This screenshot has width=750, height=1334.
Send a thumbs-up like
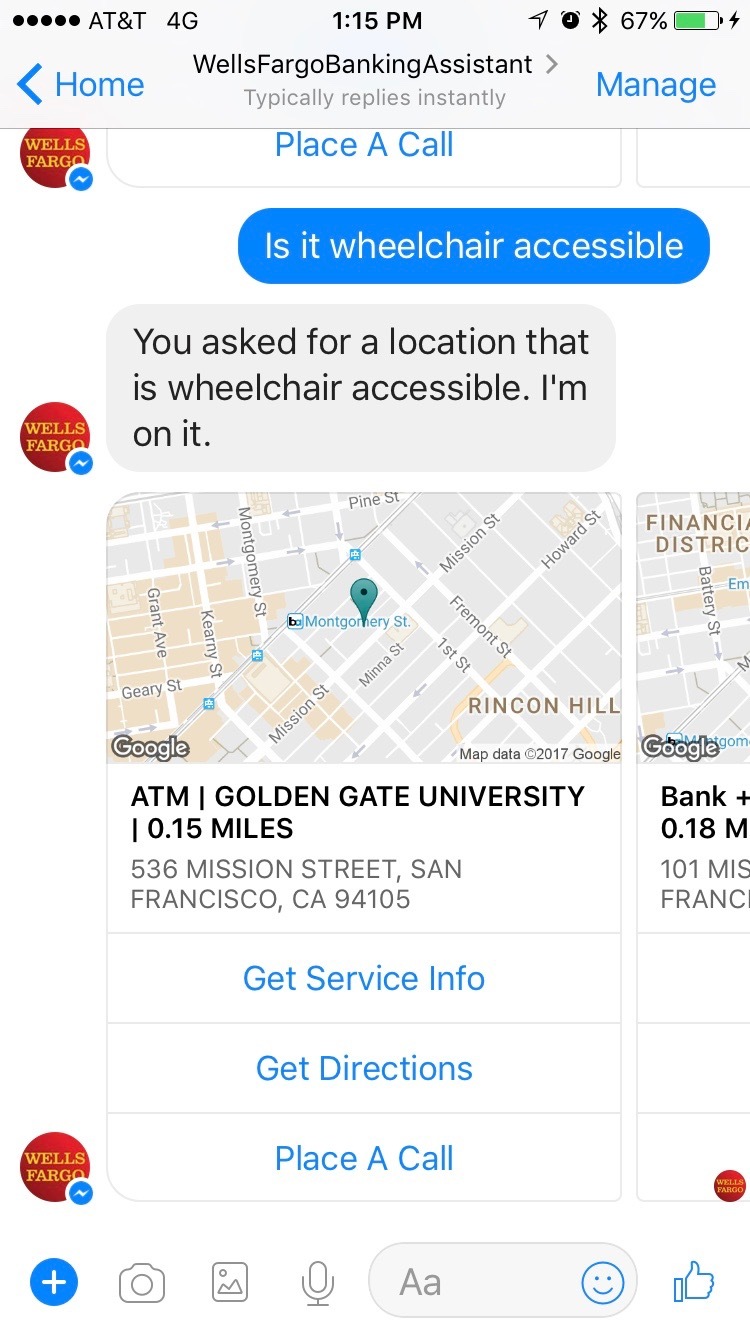694,1282
